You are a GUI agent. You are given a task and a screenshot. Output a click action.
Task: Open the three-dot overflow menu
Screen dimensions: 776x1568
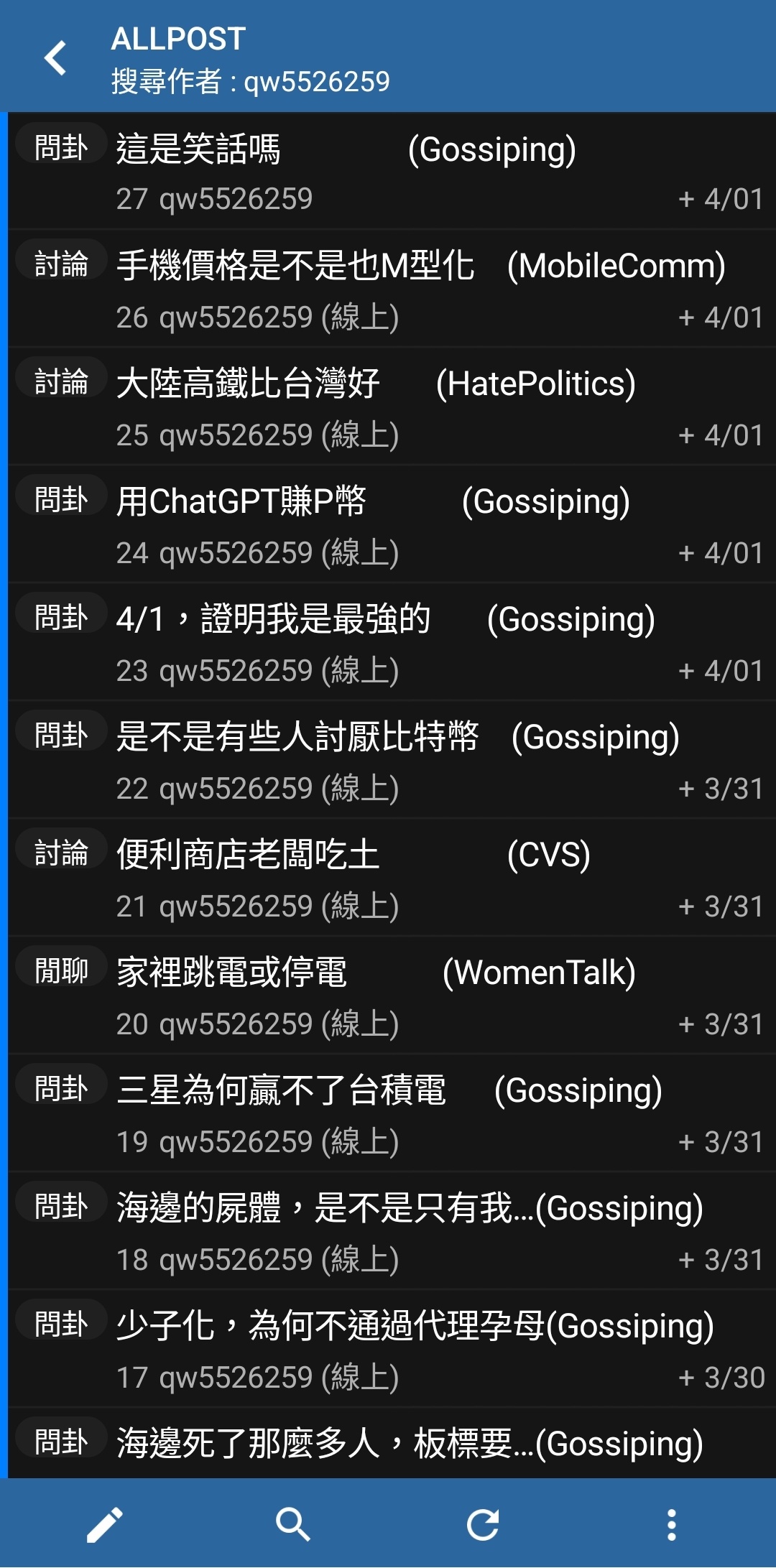pyautogui.click(x=672, y=1524)
